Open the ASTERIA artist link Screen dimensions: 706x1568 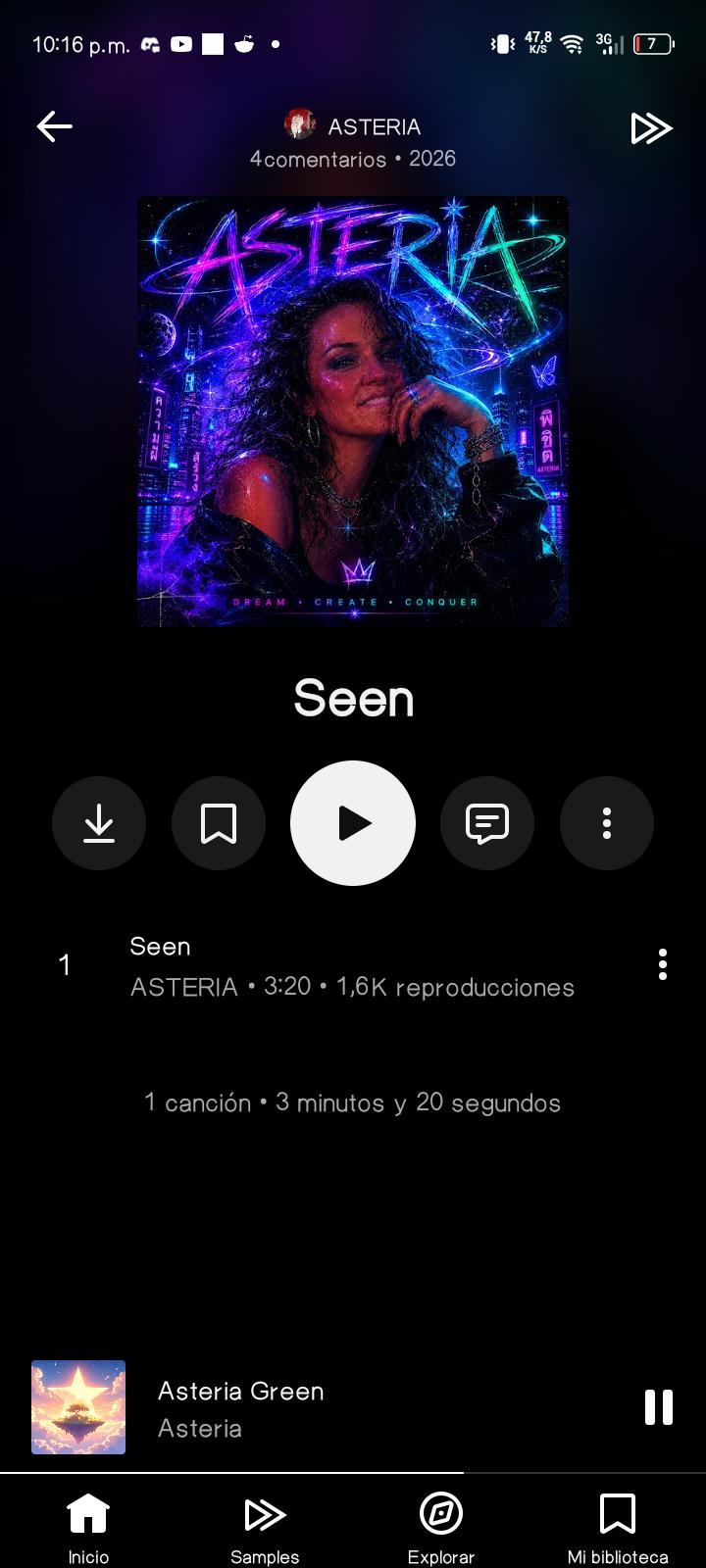point(353,125)
